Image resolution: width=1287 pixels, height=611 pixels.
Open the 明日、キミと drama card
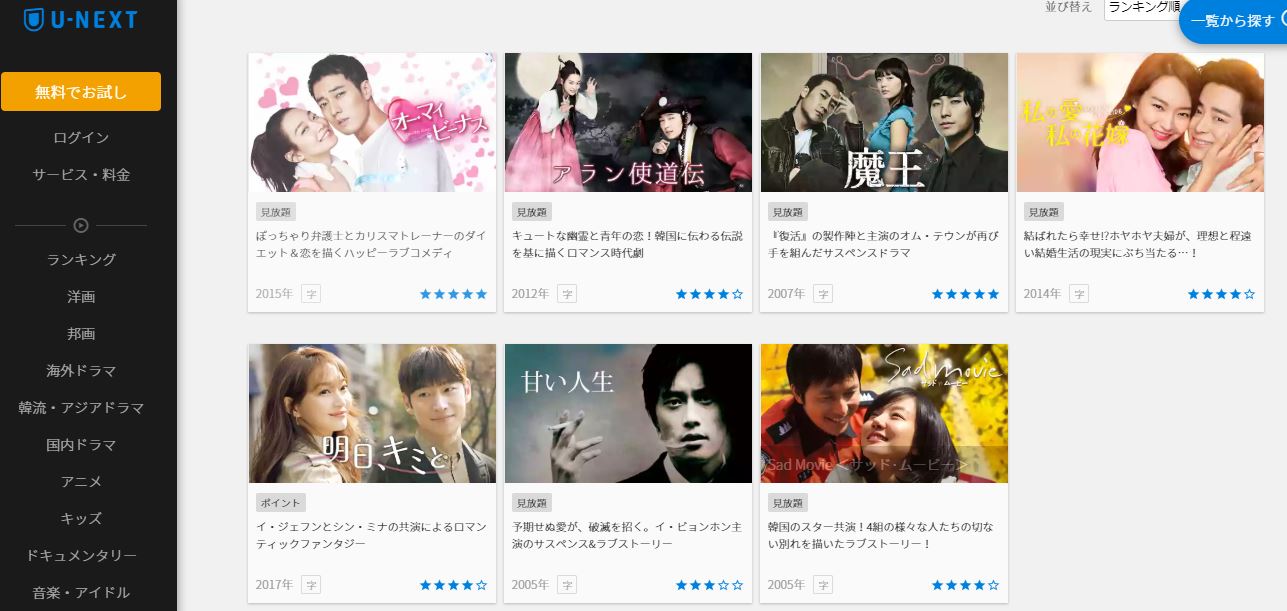372,414
